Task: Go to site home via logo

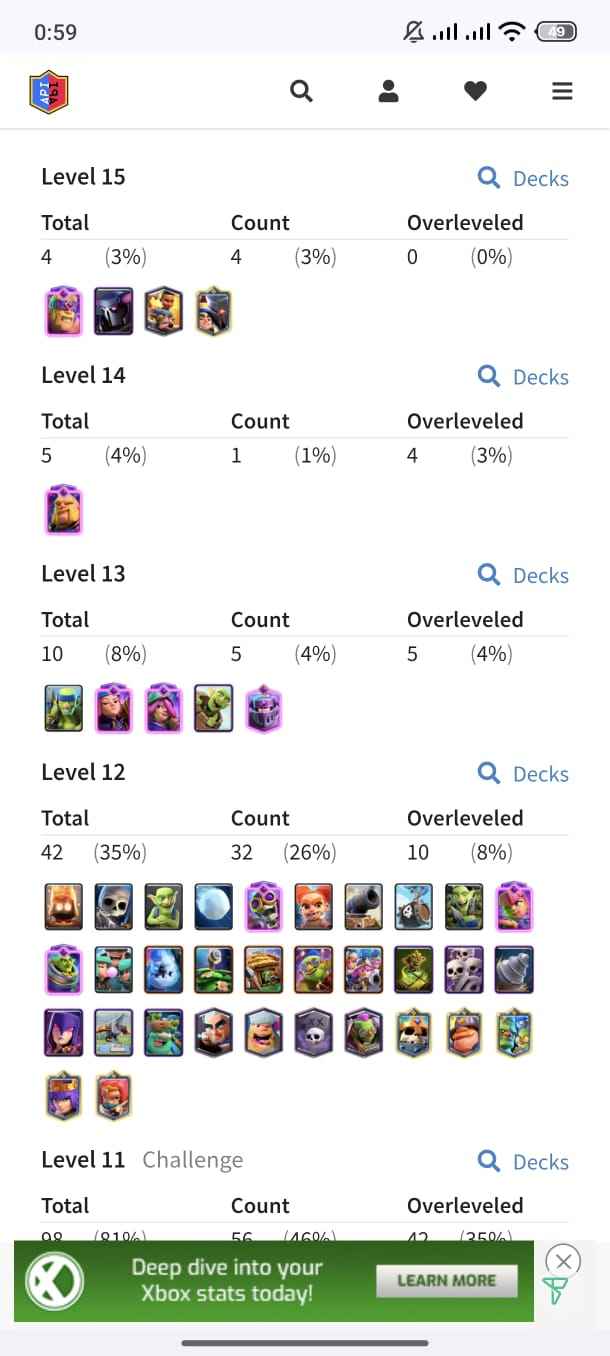Action: [x=49, y=92]
